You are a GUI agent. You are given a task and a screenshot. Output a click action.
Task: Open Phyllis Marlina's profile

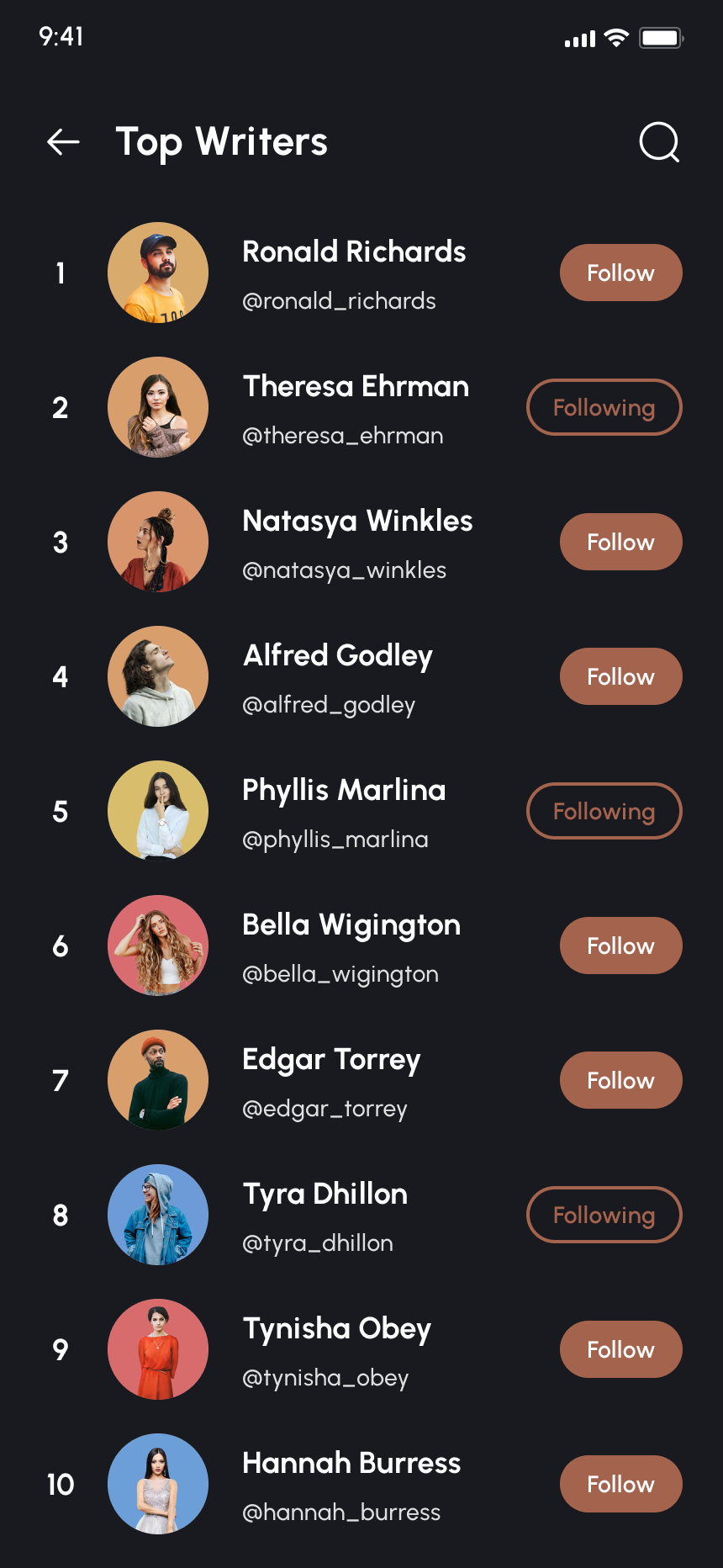(344, 791)
